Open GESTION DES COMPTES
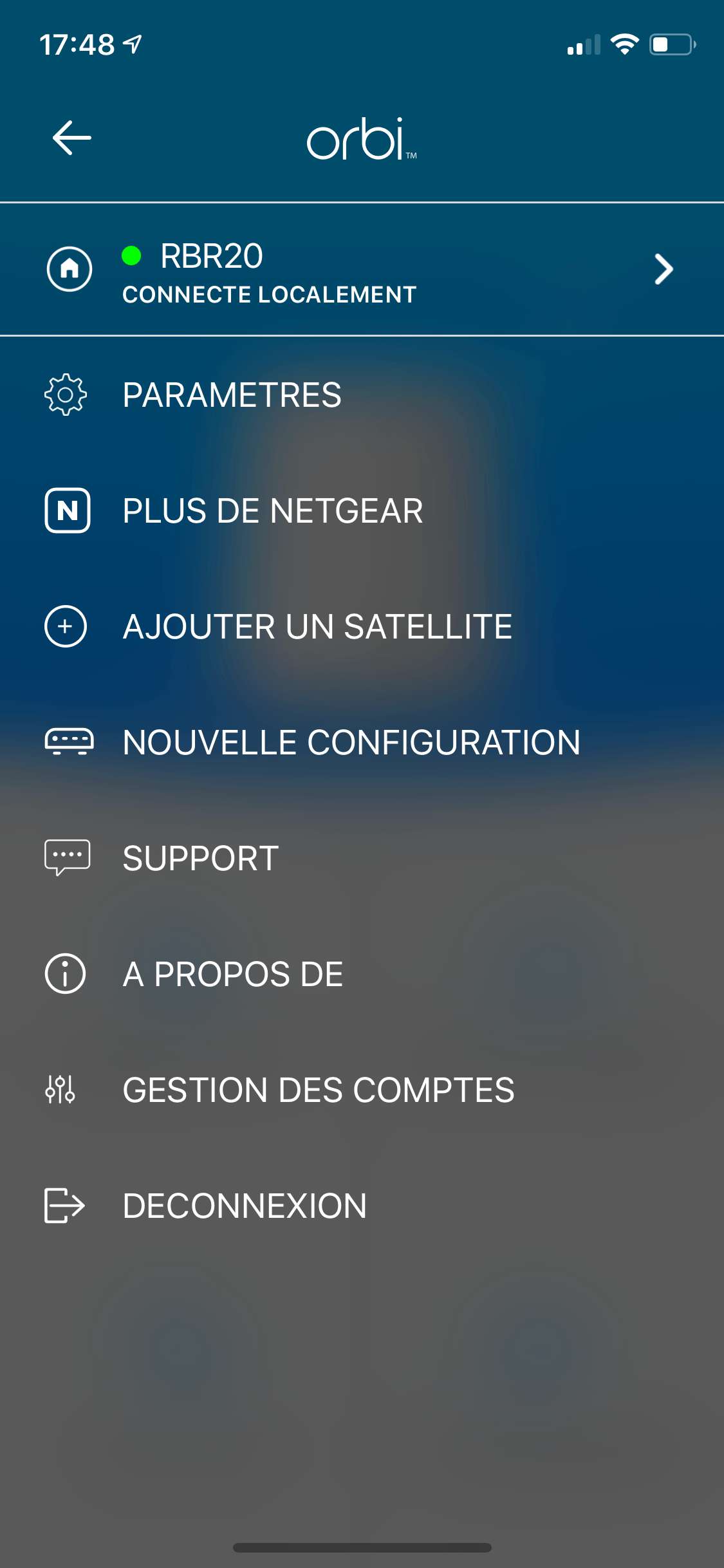This screenshot has width=724, height=1568. click(318, 1090)
